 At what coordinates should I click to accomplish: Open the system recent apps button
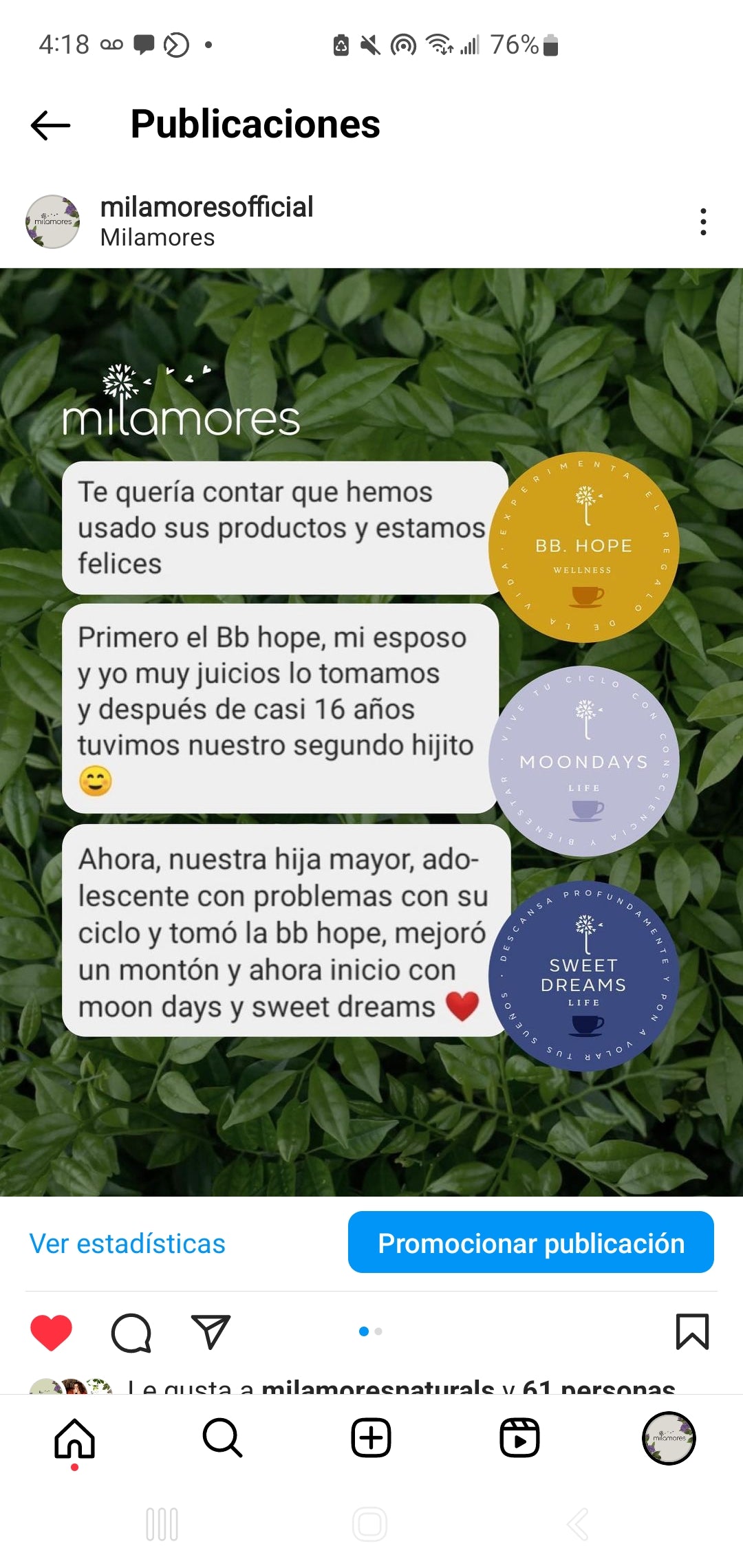162,1525
